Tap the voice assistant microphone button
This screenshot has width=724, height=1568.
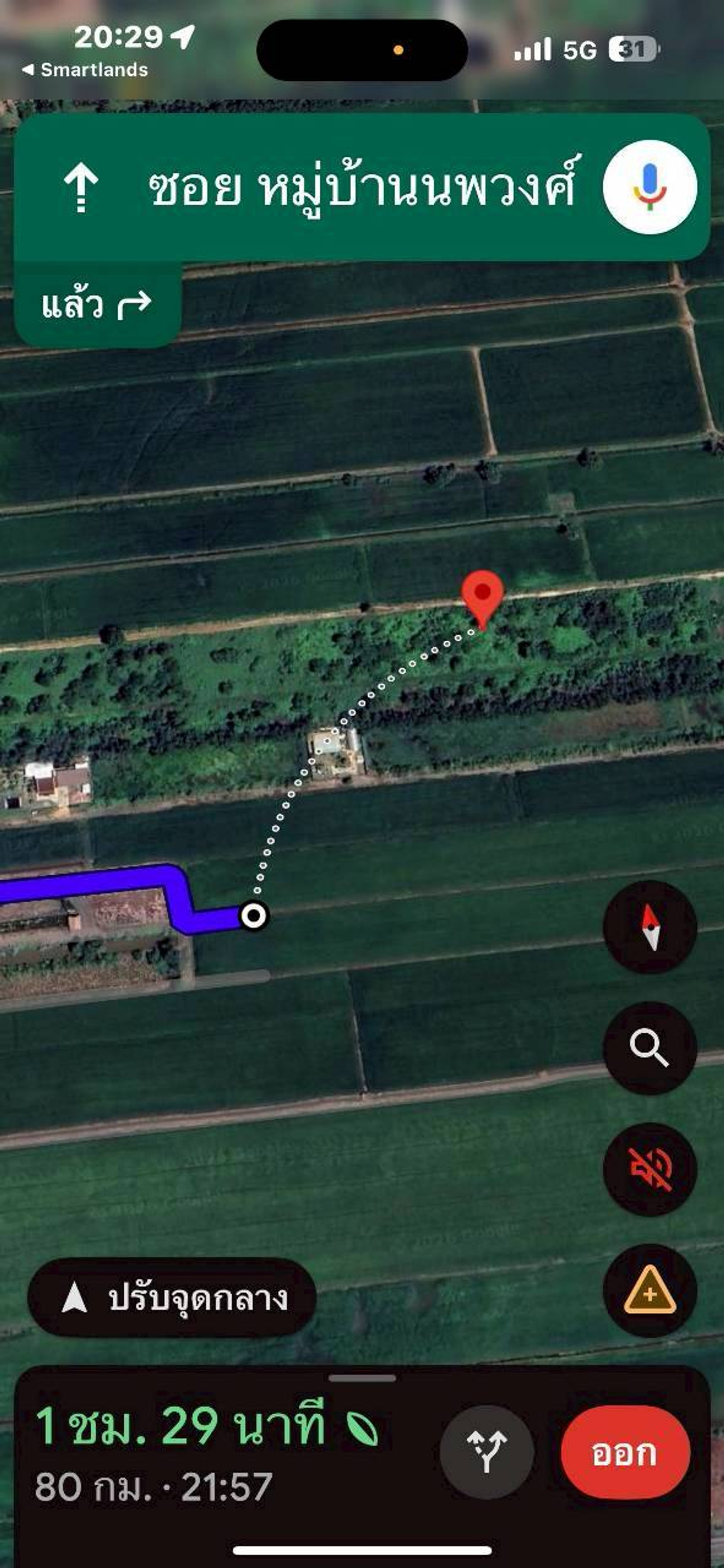649,187
